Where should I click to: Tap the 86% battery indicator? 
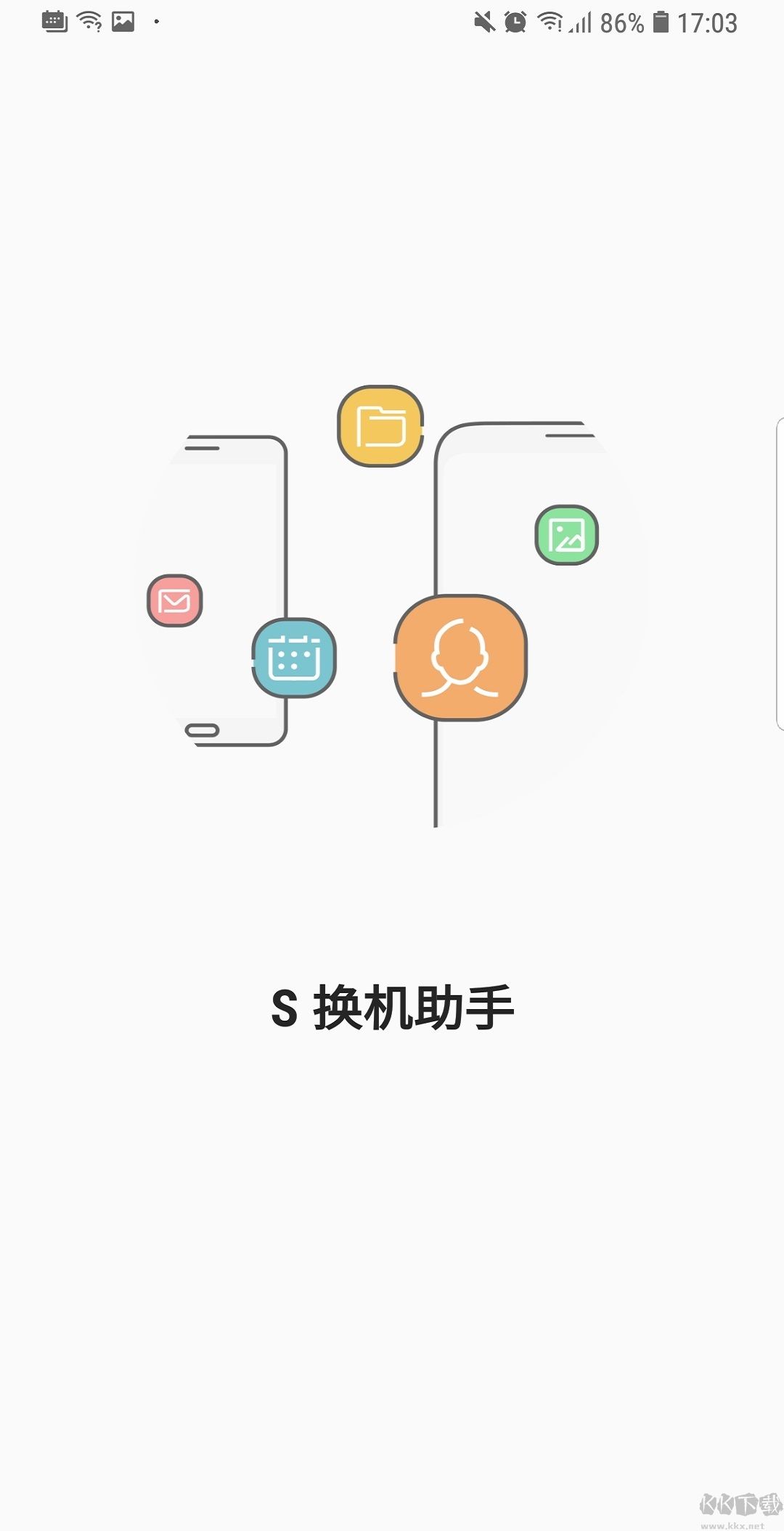click(621, 22)
